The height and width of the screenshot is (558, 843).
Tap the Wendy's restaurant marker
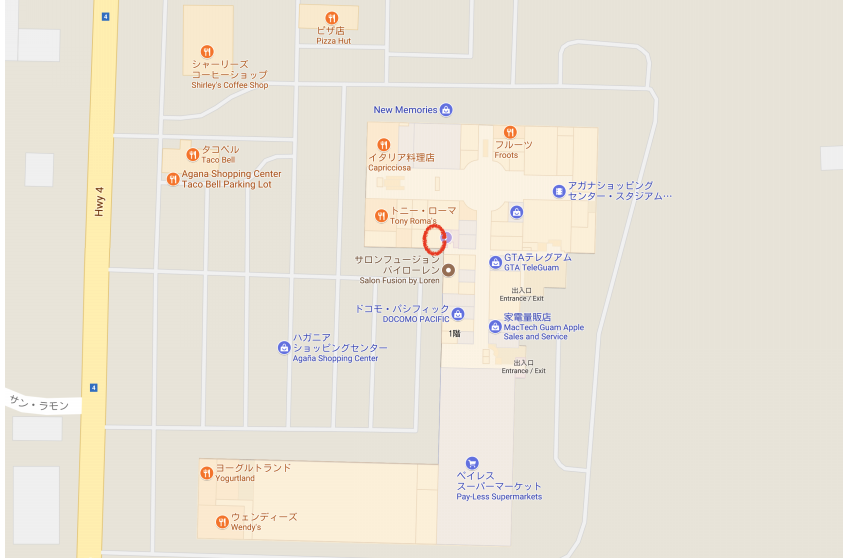point(221,521)
